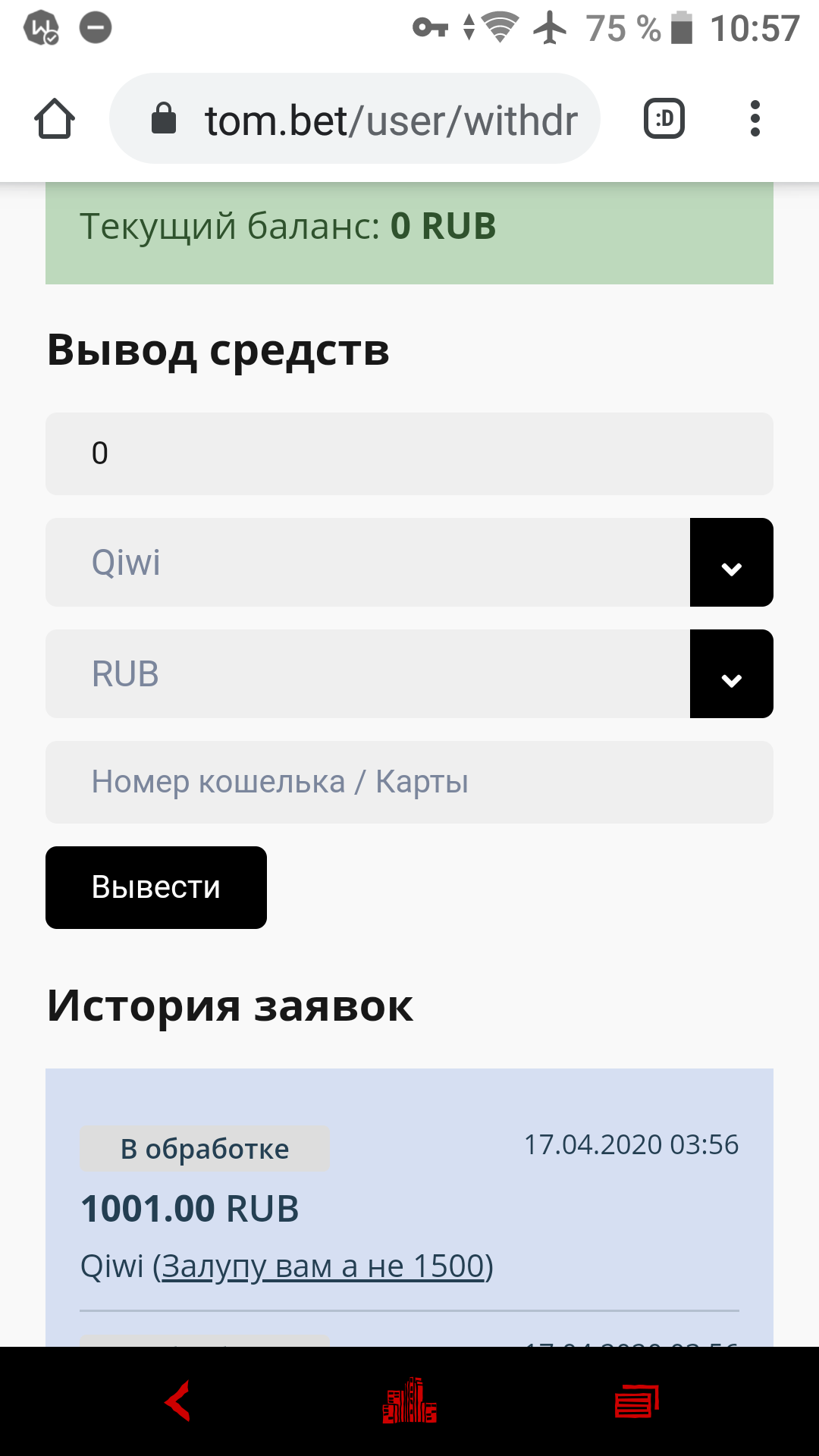Tap the wallet or card number field

pyautogui.click(x=409, y=782)
